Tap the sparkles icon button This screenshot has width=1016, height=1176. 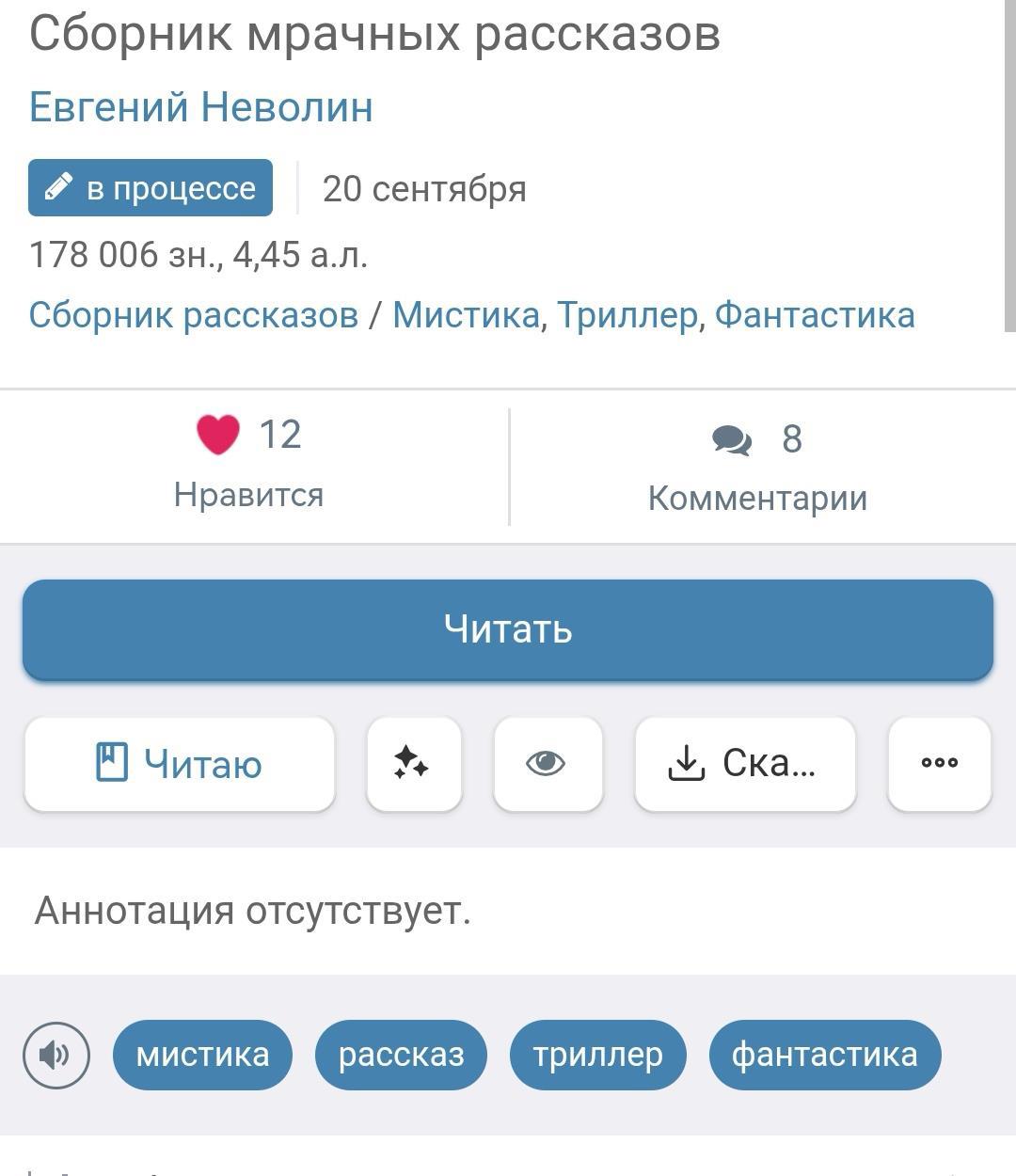click(x=414, y=763)
